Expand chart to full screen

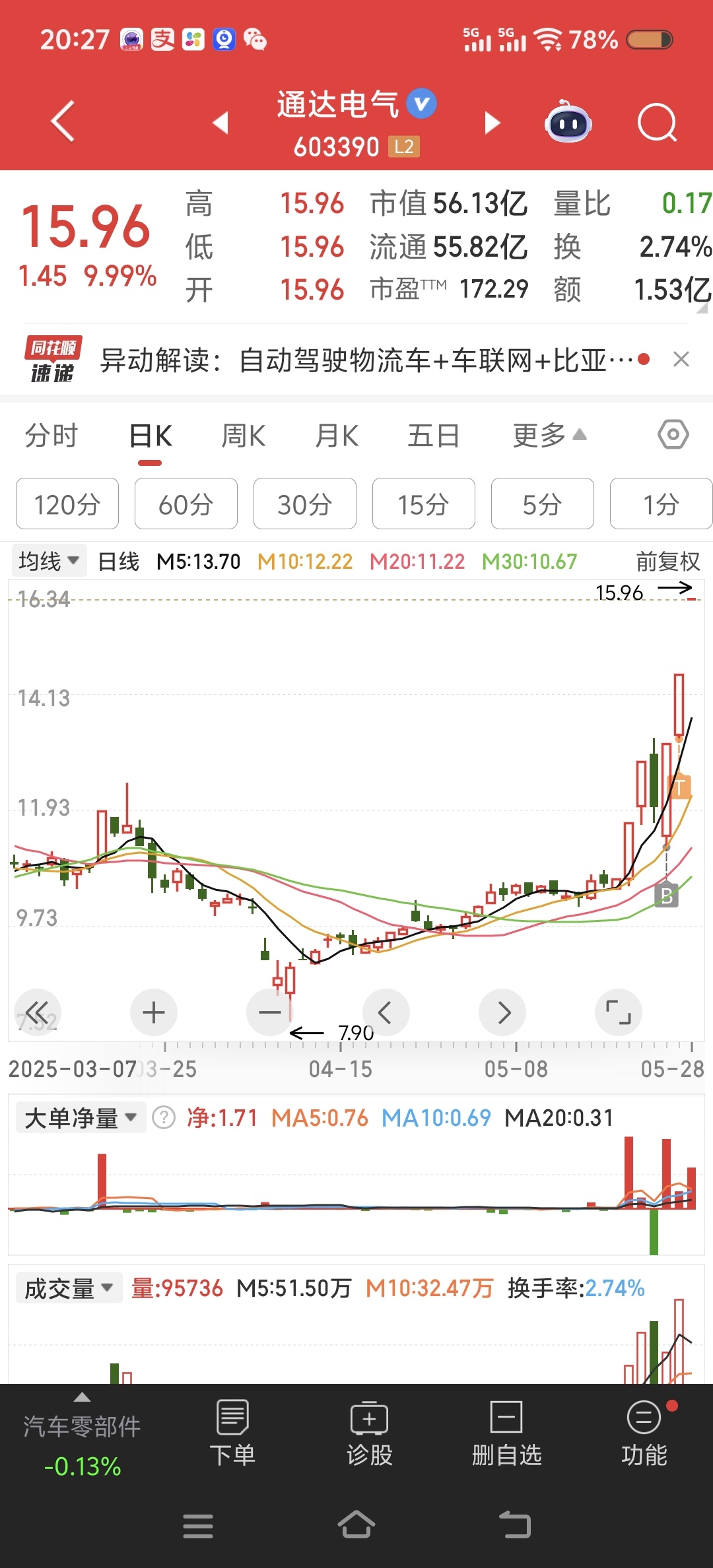pos(618,1012)
